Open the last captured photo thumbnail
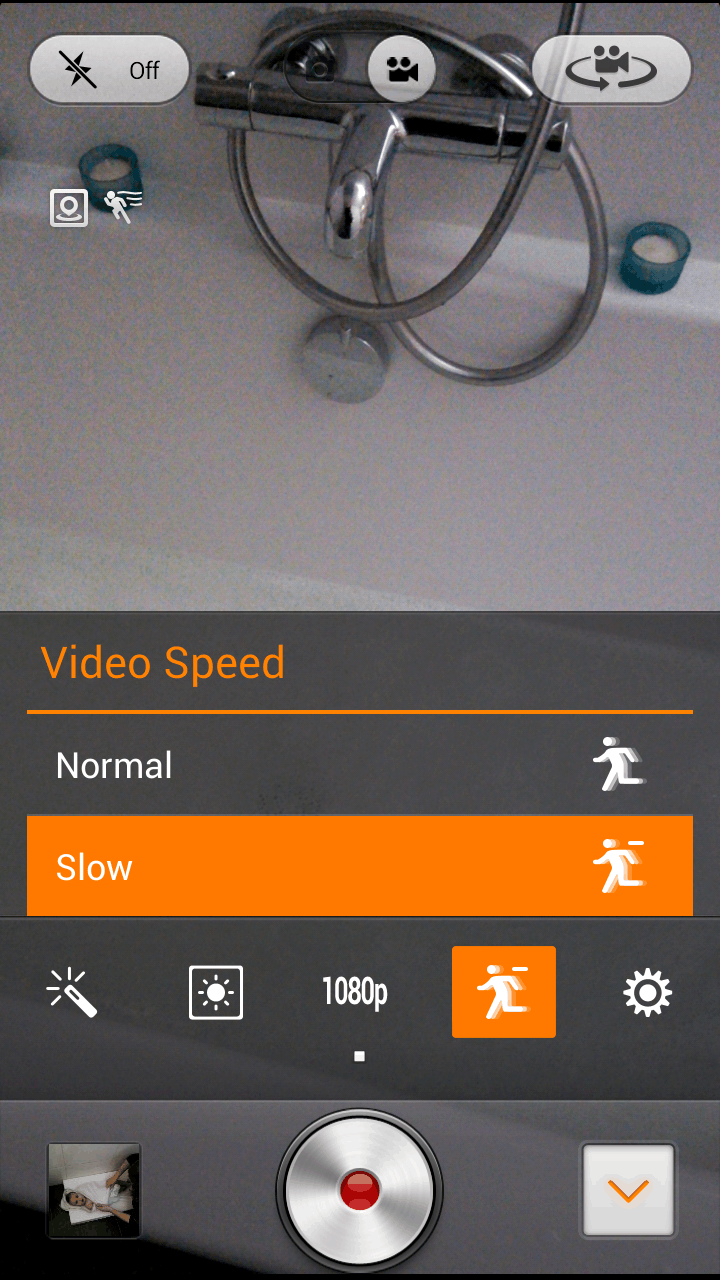The image size is (720, 1280). pos(94,1190)
